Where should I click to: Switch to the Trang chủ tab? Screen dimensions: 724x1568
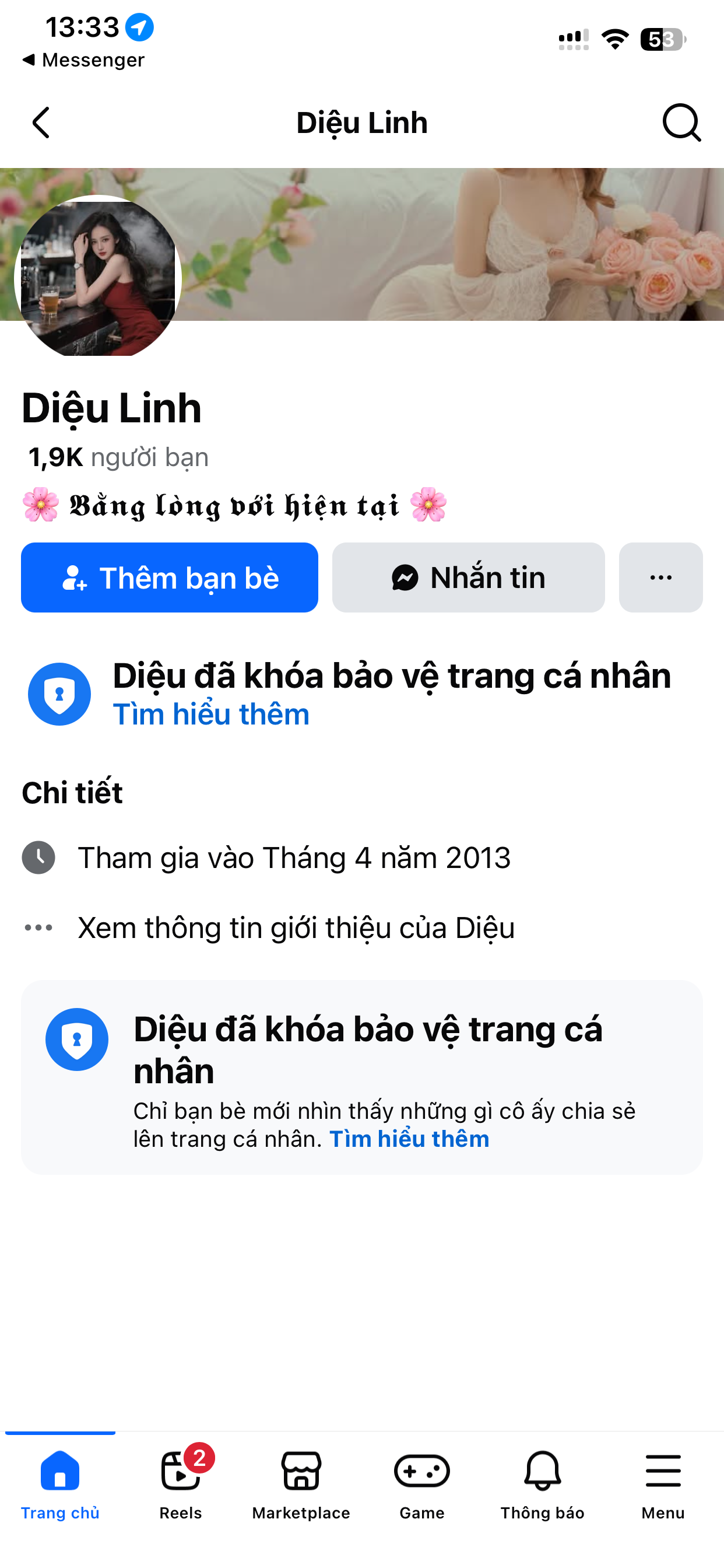[x=60, y=1483]
